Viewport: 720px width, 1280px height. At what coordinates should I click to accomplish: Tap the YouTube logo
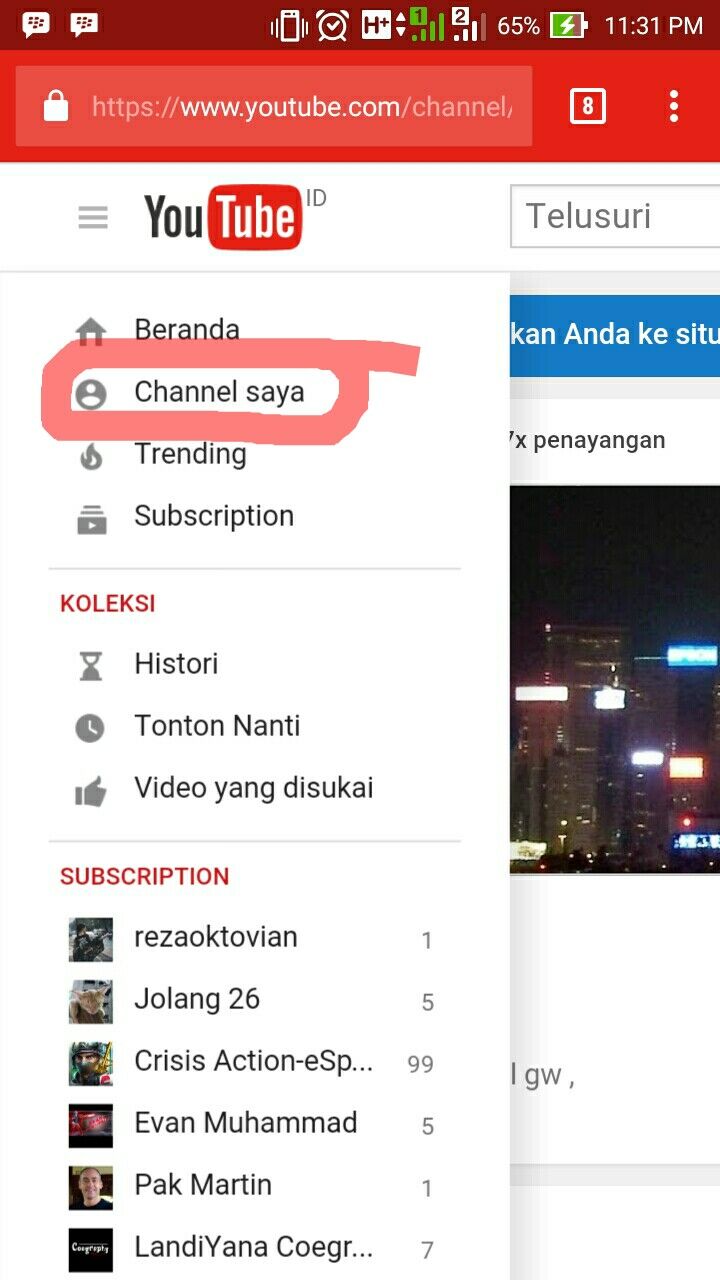click(x=223, y=217)
